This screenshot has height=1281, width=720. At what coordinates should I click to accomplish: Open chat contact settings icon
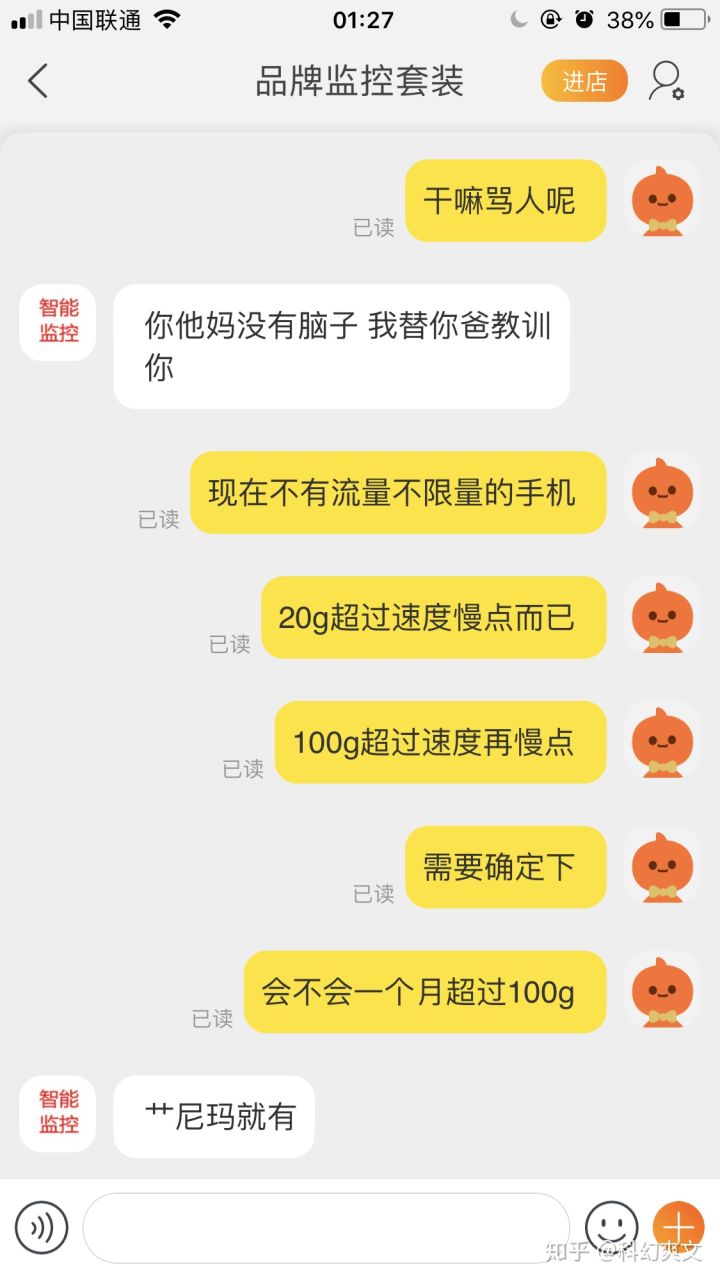point(666,81)
